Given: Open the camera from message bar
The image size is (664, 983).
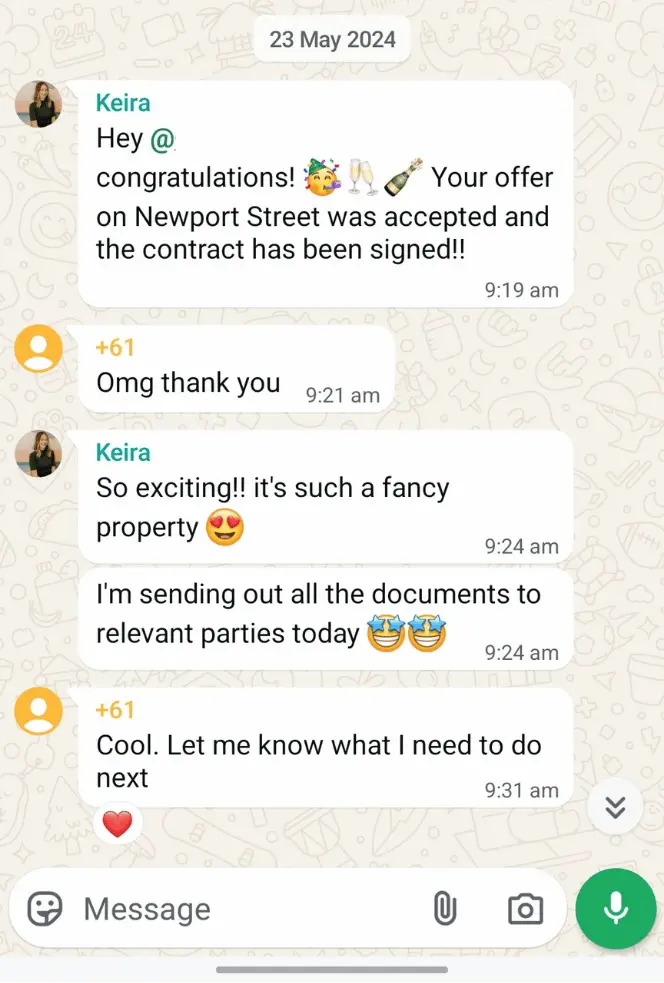Looking at the screenshot, I should (525, 909).
